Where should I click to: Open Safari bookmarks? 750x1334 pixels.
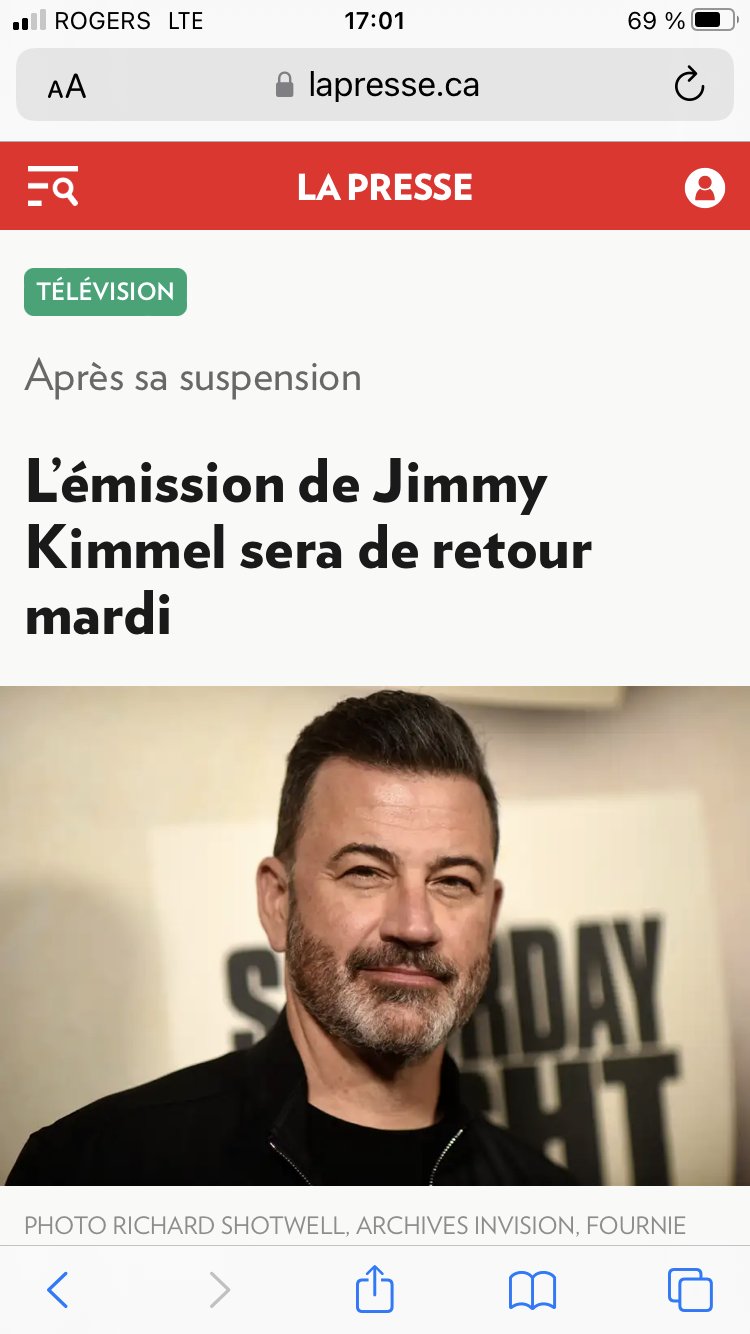point(532,1290)
